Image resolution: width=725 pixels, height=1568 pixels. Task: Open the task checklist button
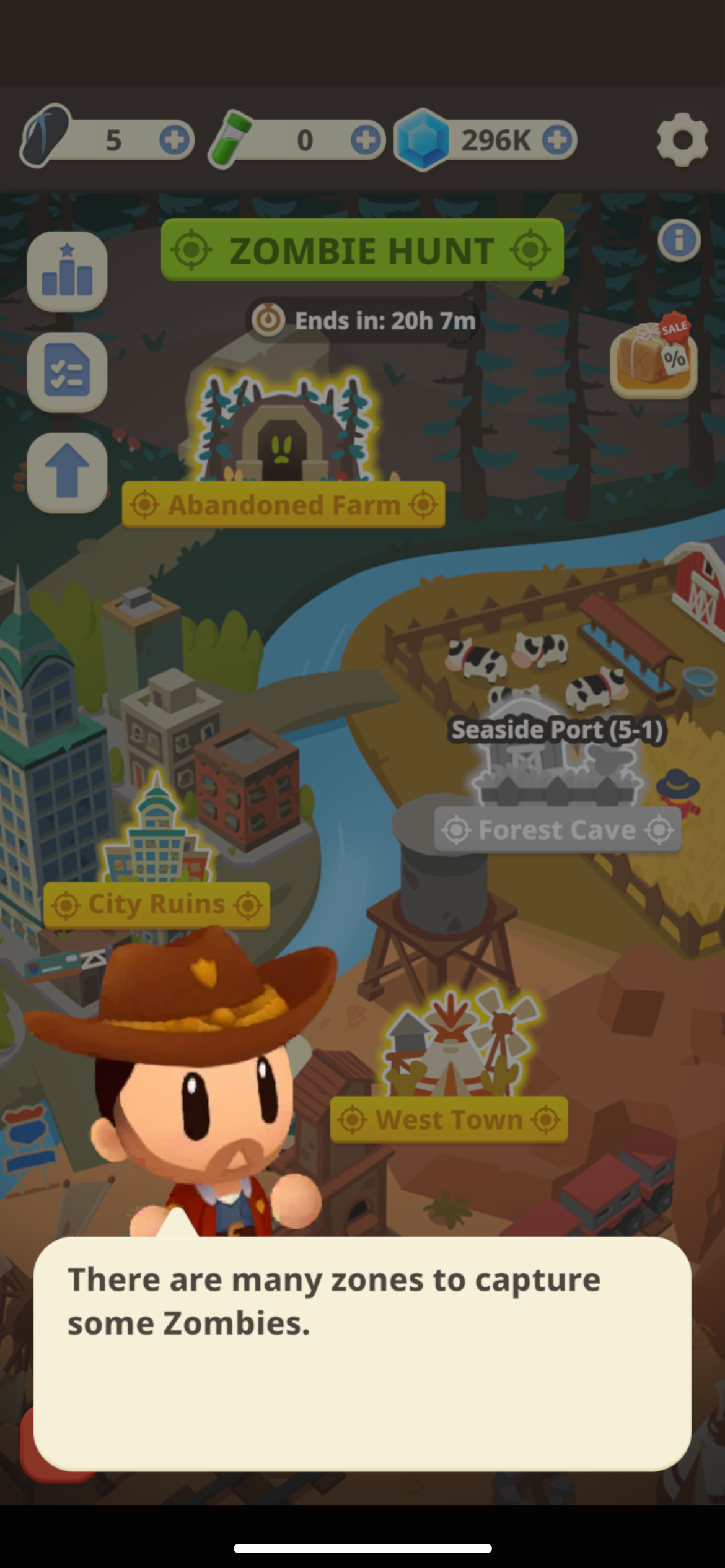click(67, 372)
